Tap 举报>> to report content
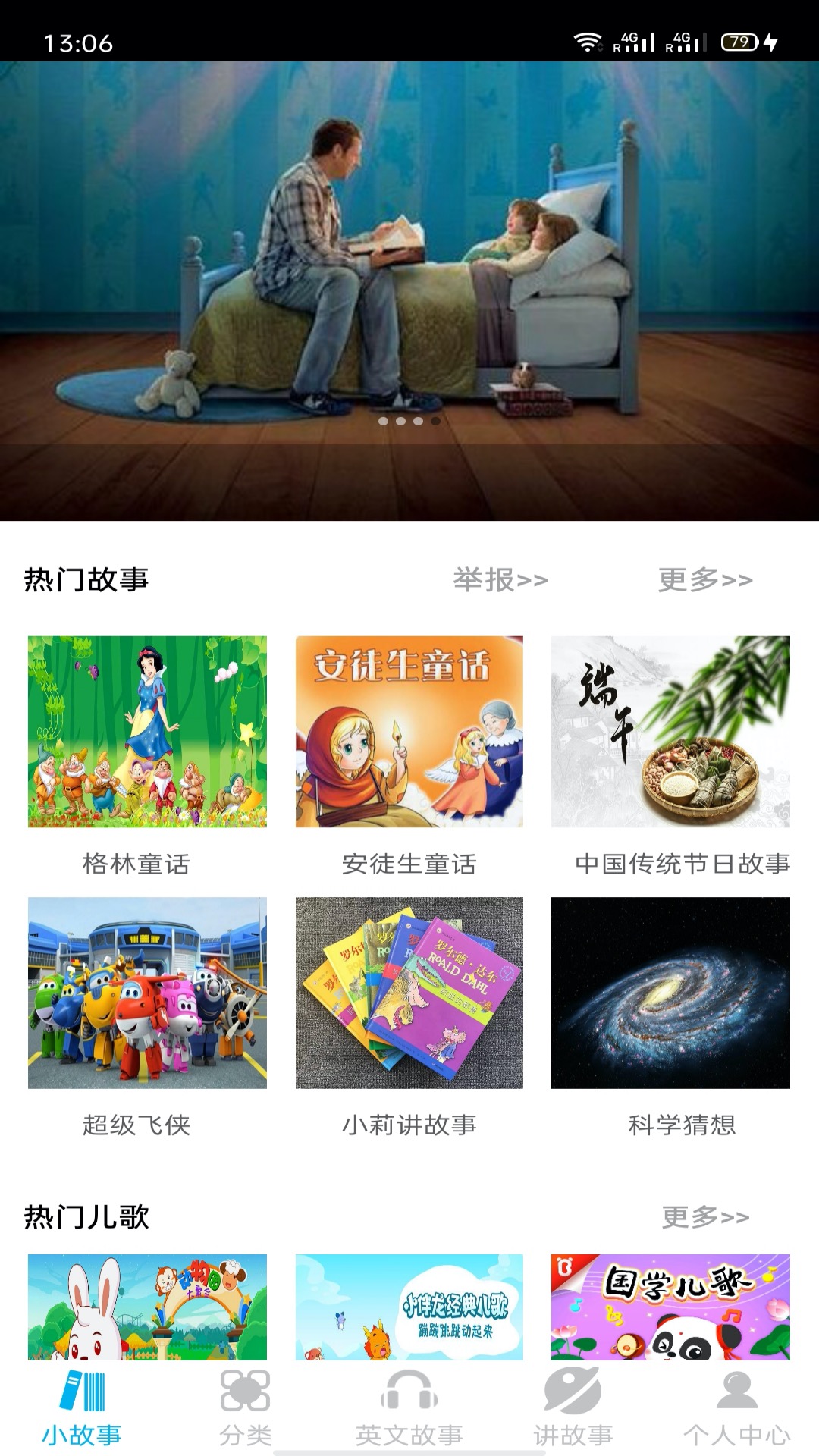 [x=500, y=580]
